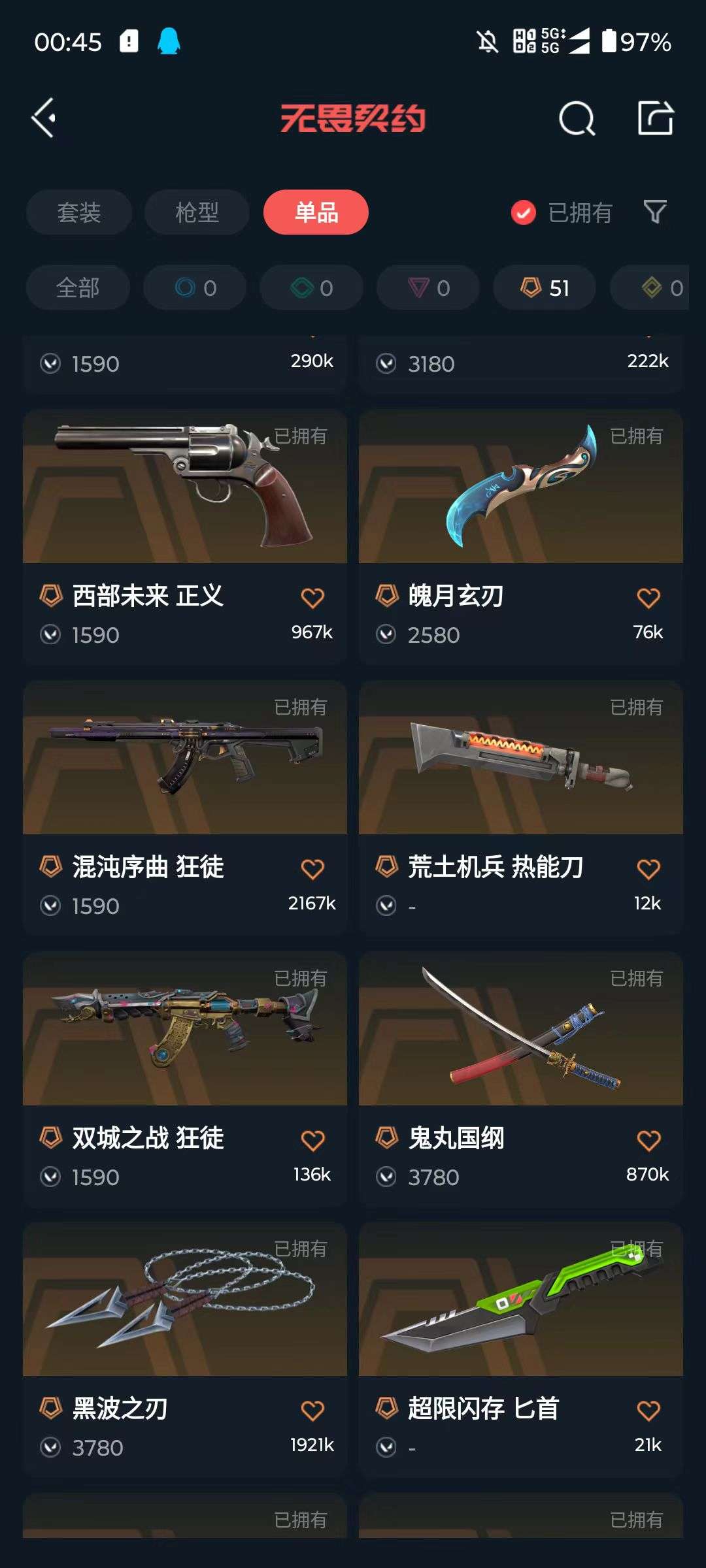Click the 混沌序曲 狂徒 item name
The width and height of the screenshot is (706, 1568).
click(148, 868)
